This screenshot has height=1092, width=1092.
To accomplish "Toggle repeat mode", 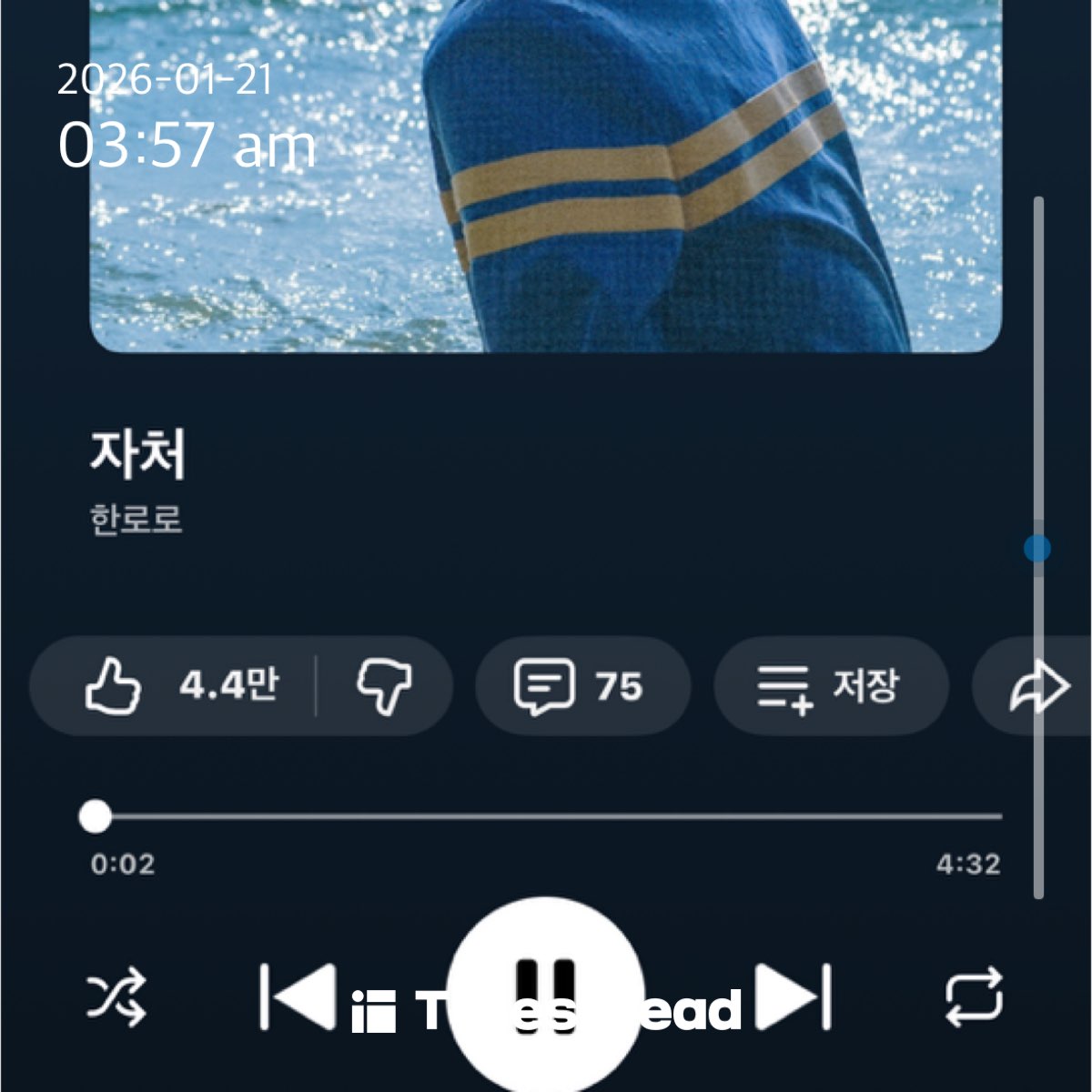I will pos(974,996).
